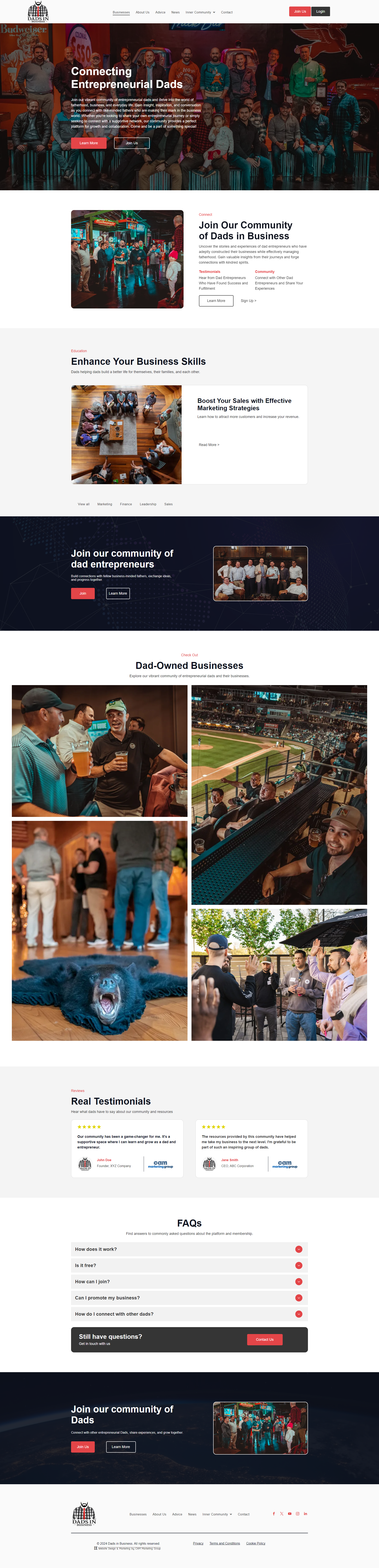Open the Privacy link in footer
The height and width of the screenshot is (1568, 379).
pyautogui.click(x=198, y=1543)
